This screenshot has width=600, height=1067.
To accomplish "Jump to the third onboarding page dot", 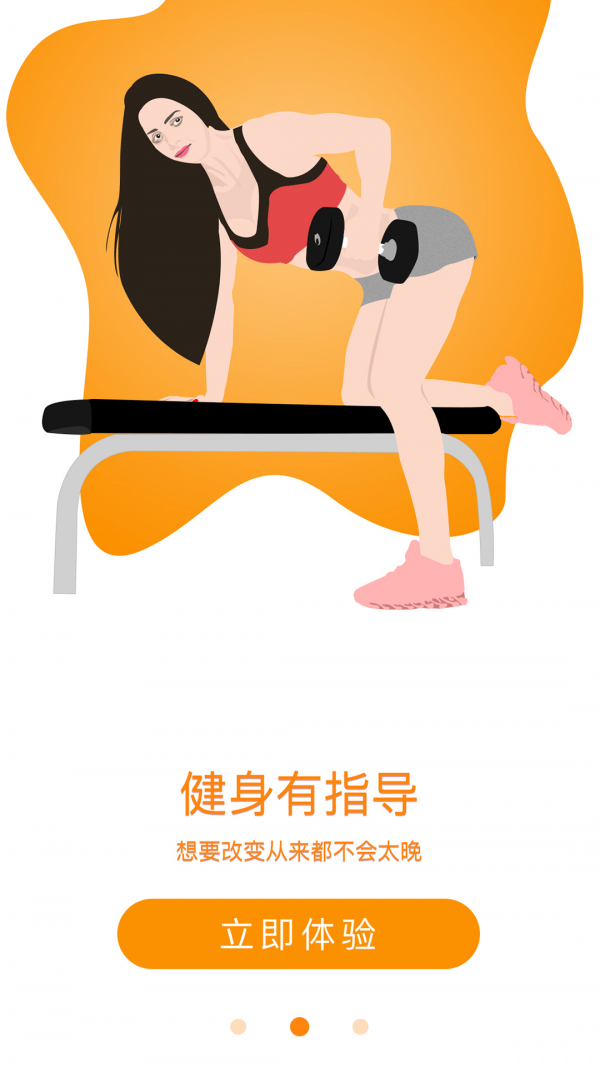I will click(x=360, y=1027).
